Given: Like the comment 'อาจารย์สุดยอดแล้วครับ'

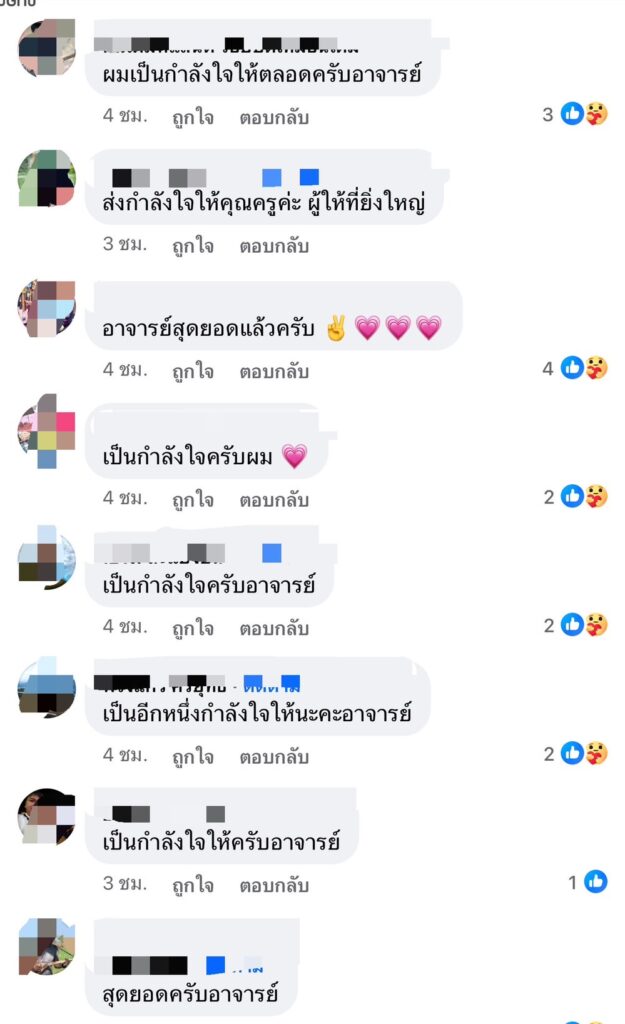Looking at the screenshot, I should 192,371.
